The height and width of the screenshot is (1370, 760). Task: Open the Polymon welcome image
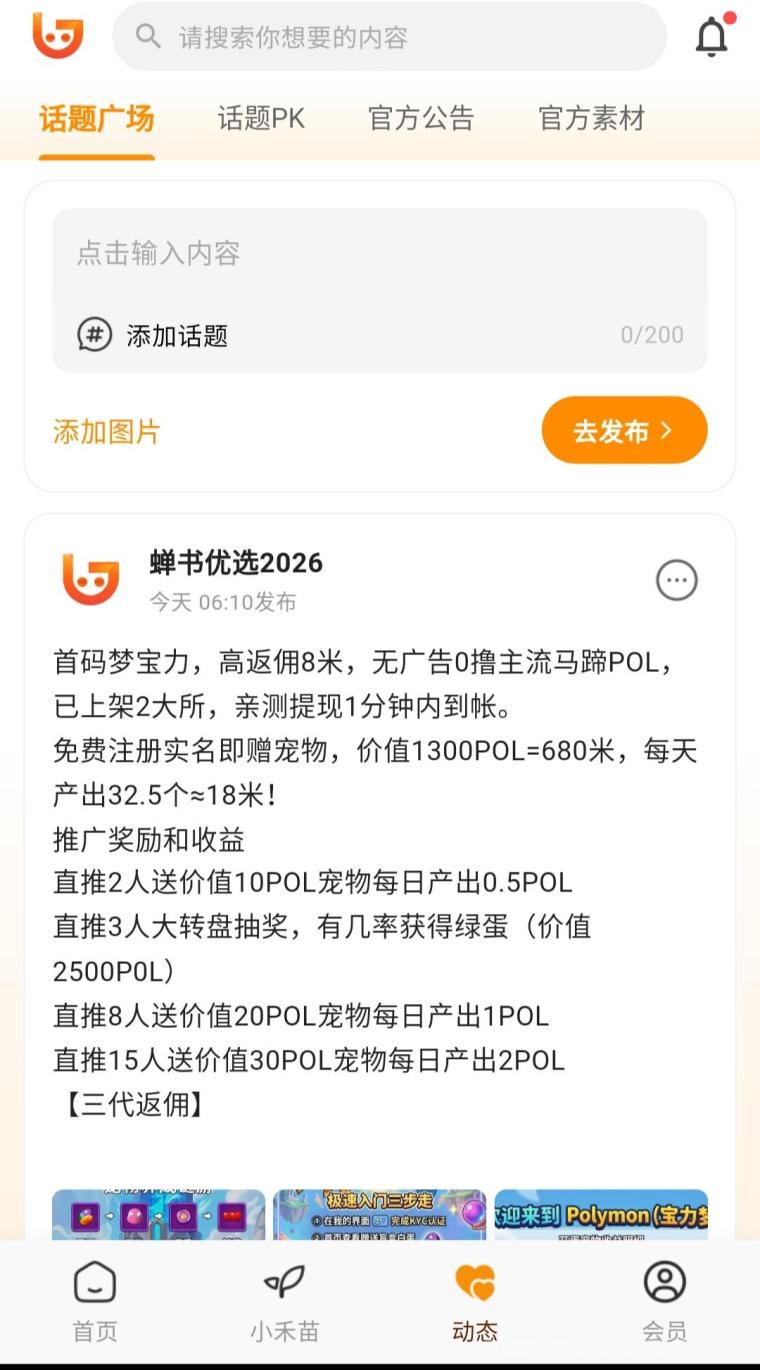[x=601, y=1215]
